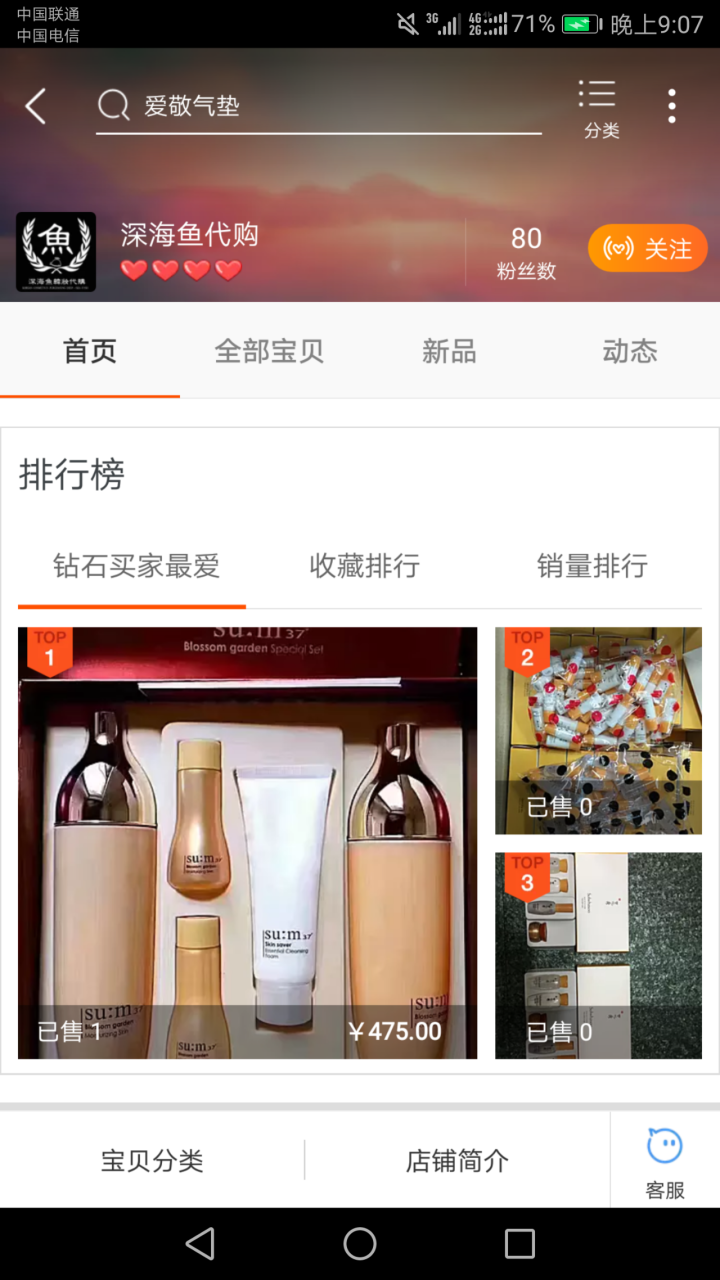
Task: Switch to the 新品 tab
Action: tap(449, 351)
